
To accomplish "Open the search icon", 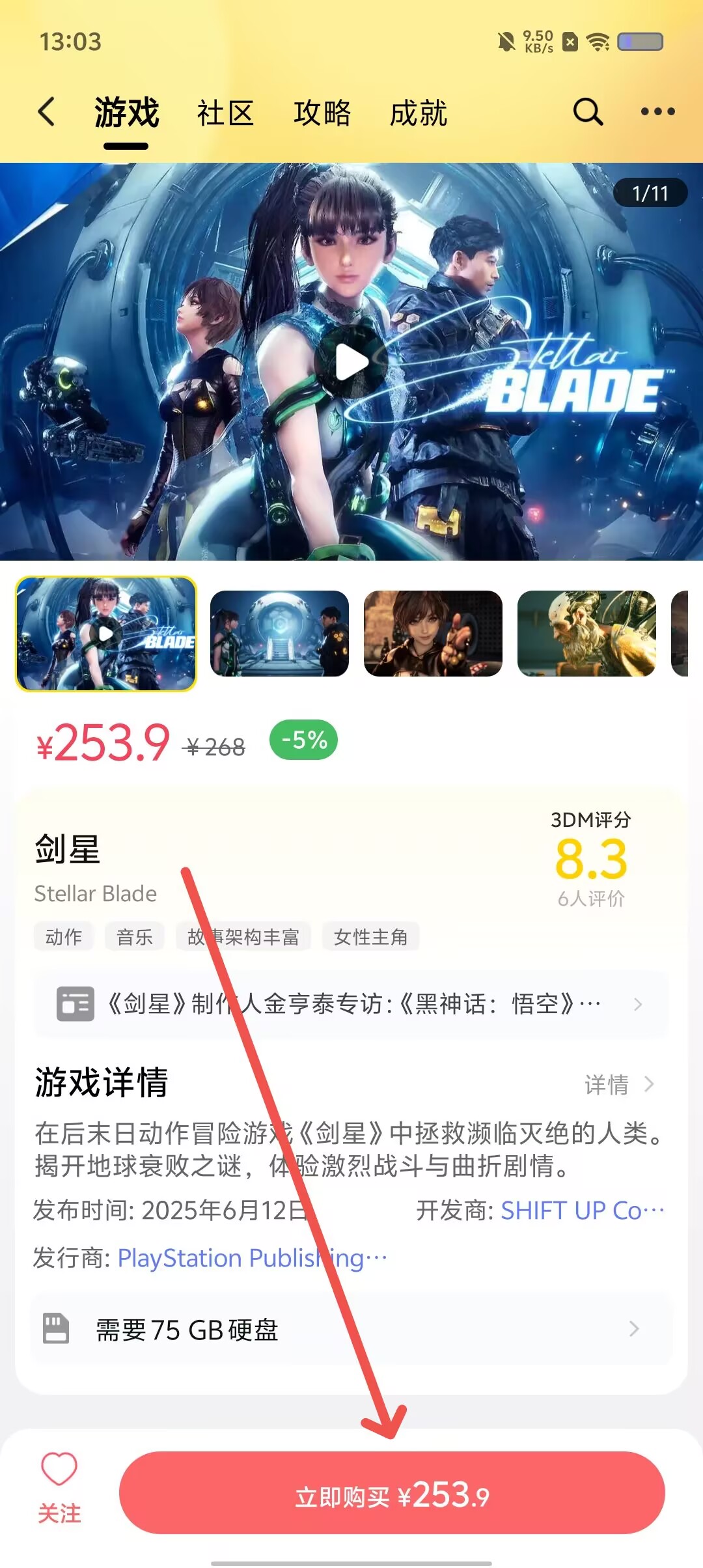I will tap(588, 112).
